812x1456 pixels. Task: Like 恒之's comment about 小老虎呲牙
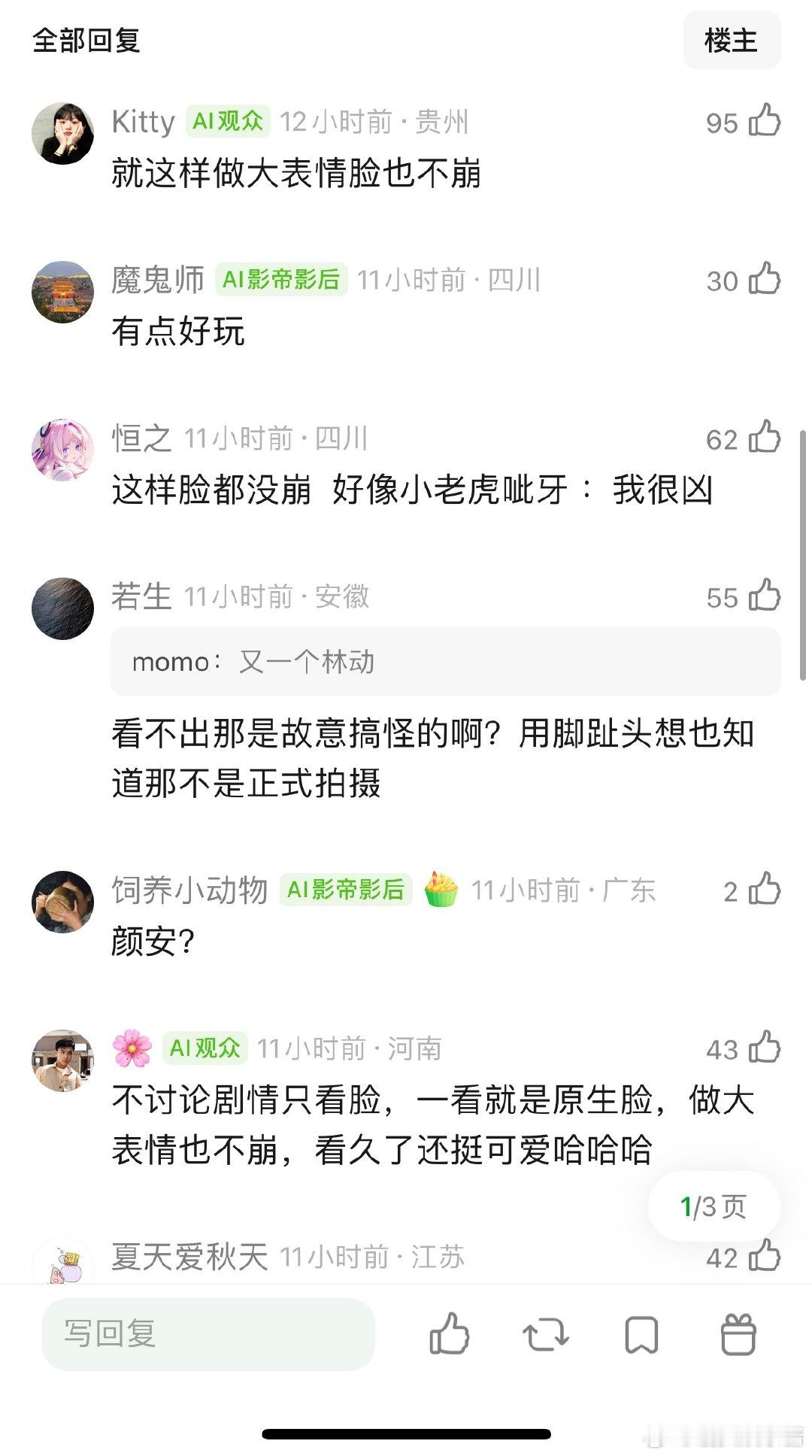pos(765,440)
